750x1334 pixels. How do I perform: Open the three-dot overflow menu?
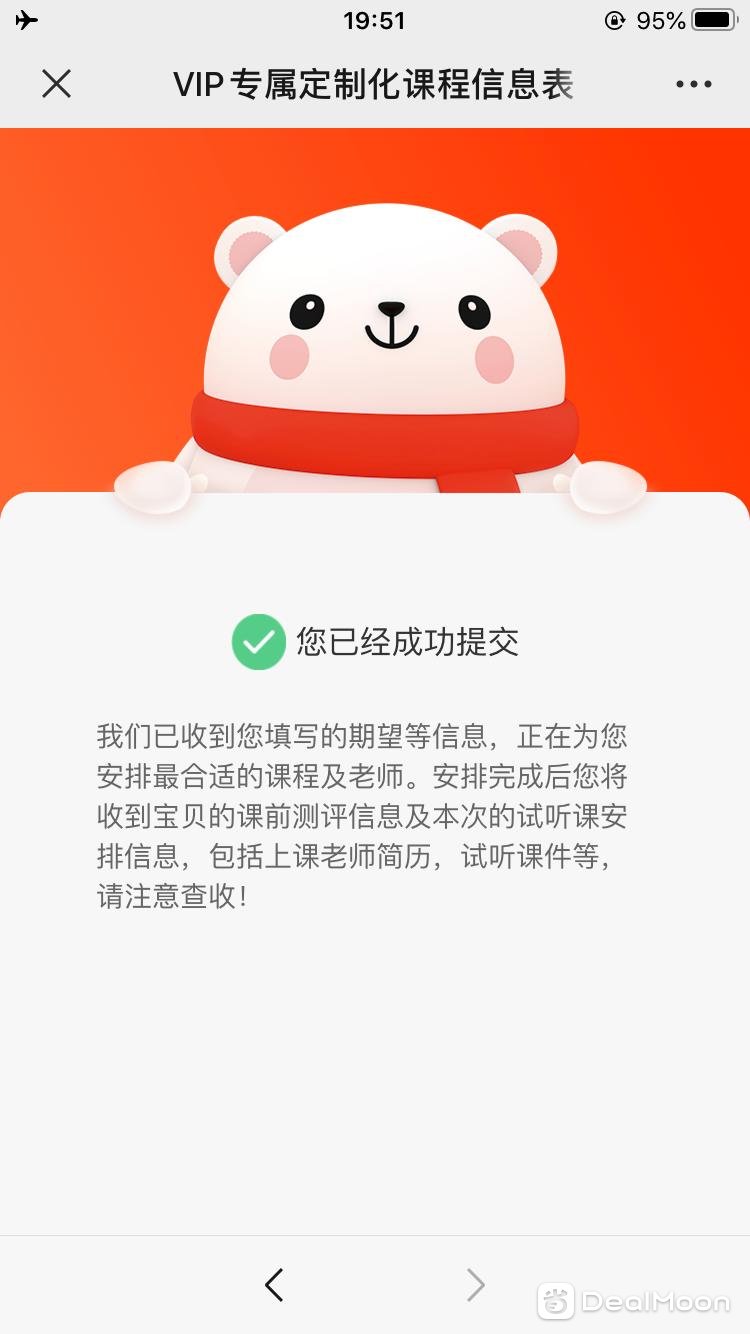pyautogui.click(x=693, y=84)
